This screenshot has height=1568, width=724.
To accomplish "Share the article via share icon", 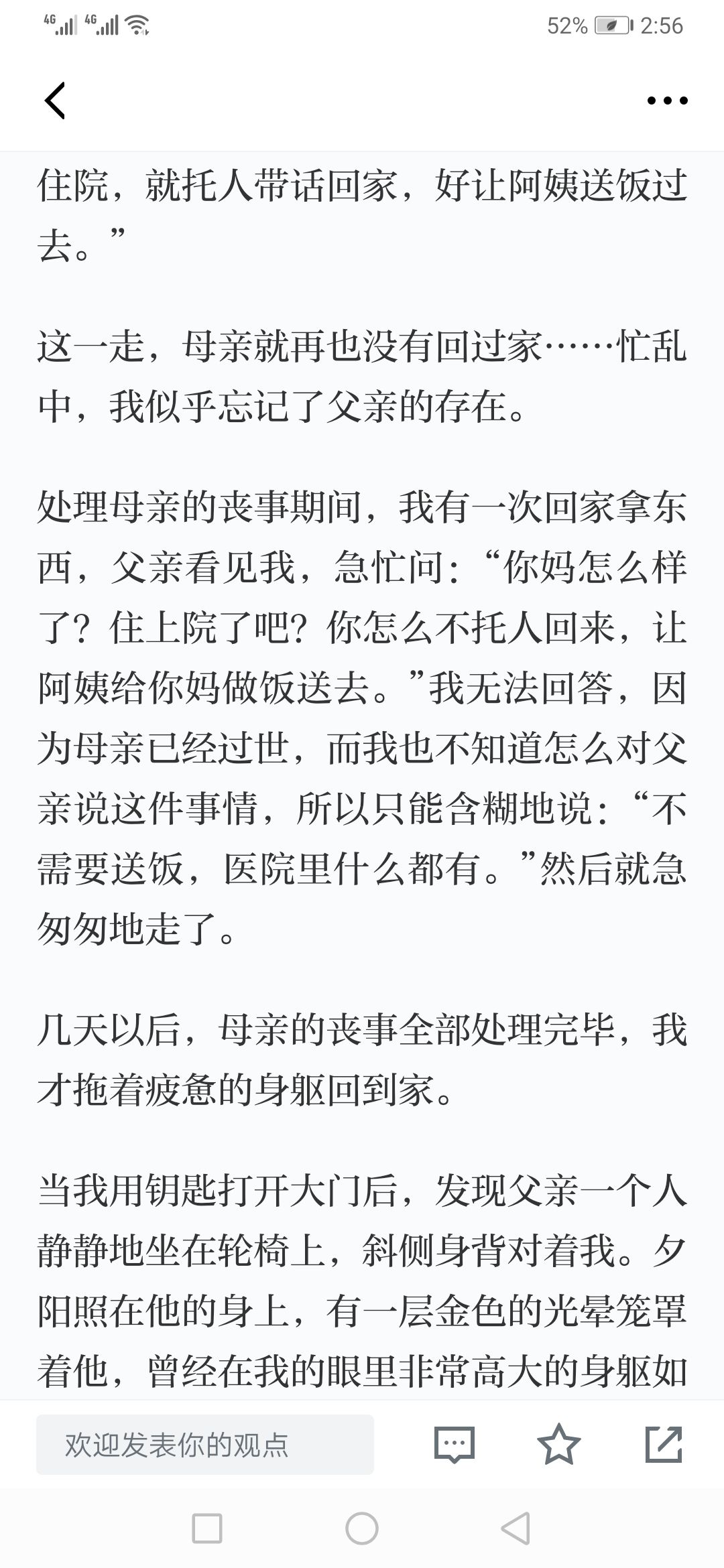I will 664,1444.
